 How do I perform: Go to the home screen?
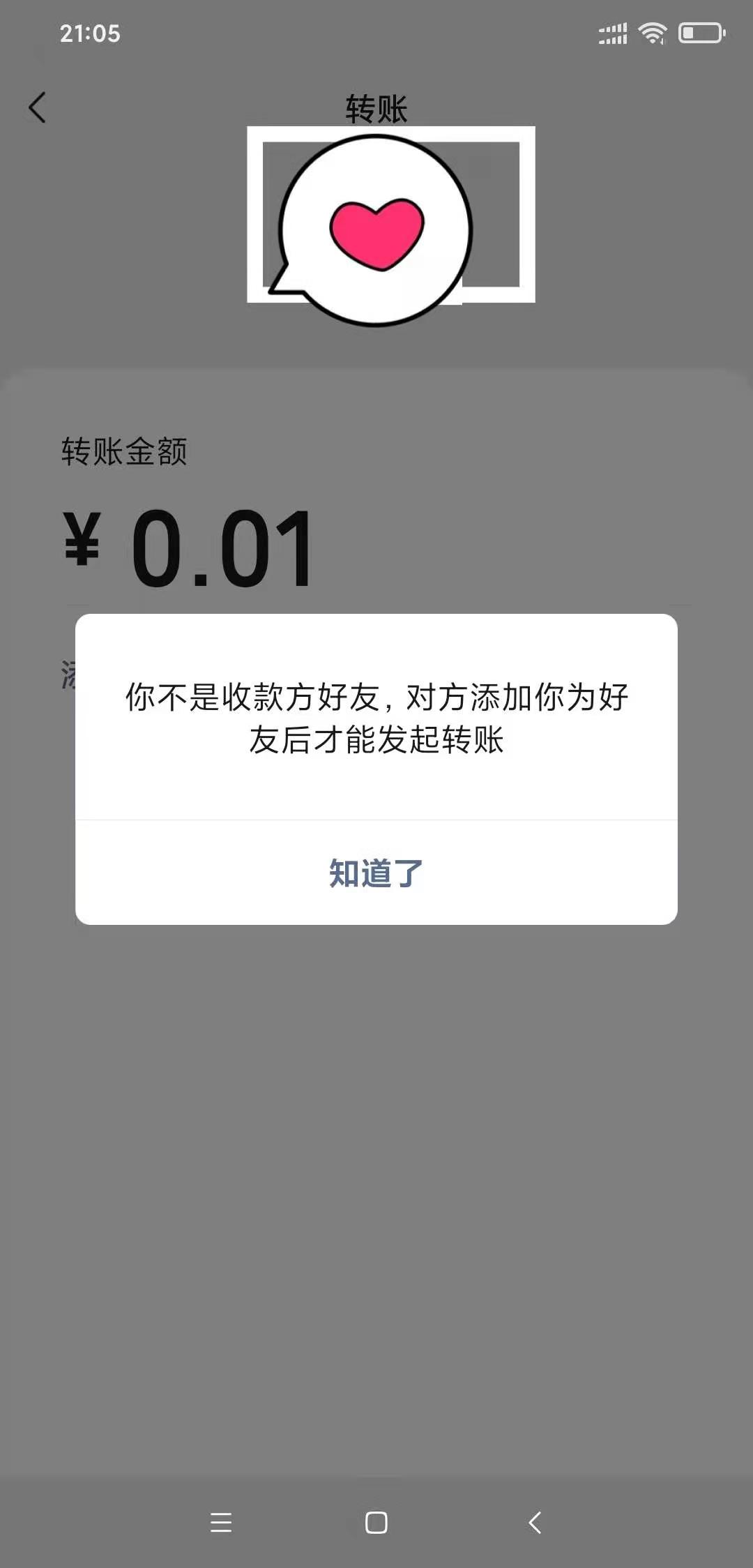(x=376, y=1522)
